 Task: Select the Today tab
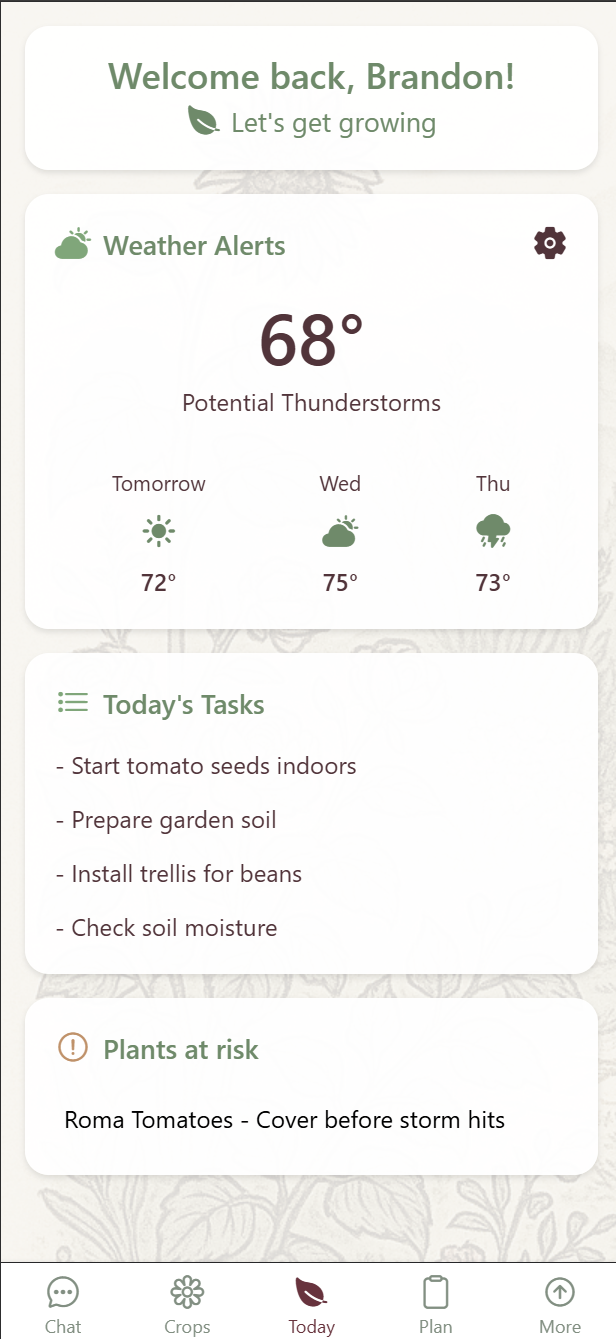coord(311,1304)
